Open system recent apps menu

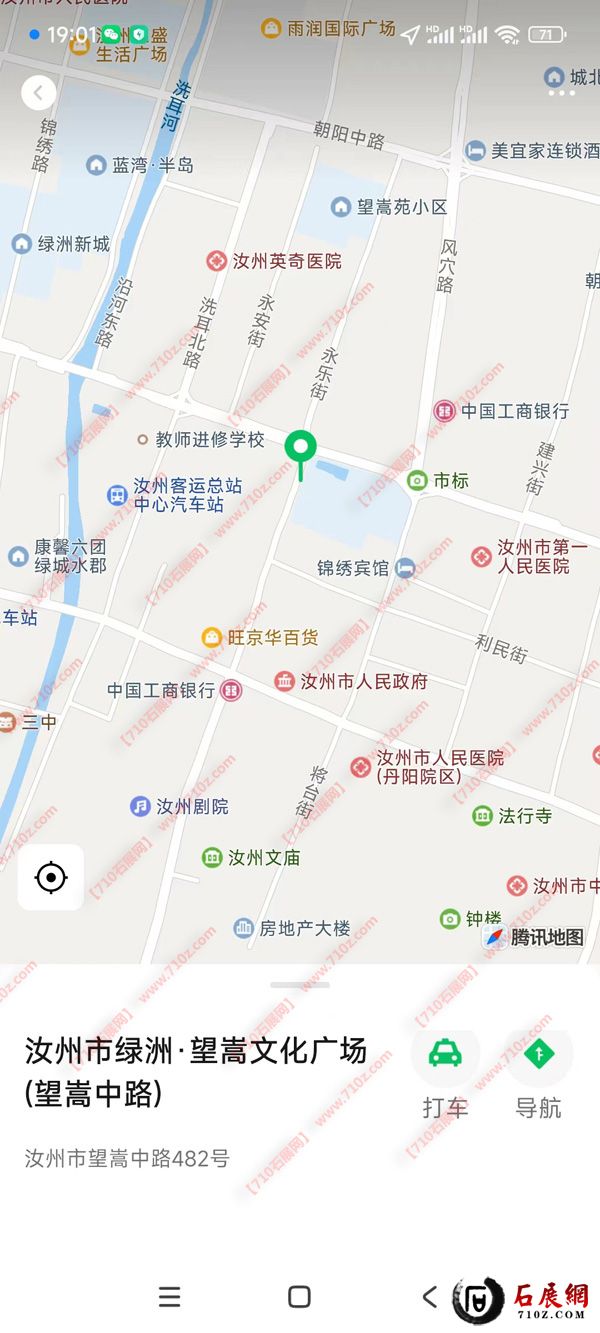pos(170,1297)
